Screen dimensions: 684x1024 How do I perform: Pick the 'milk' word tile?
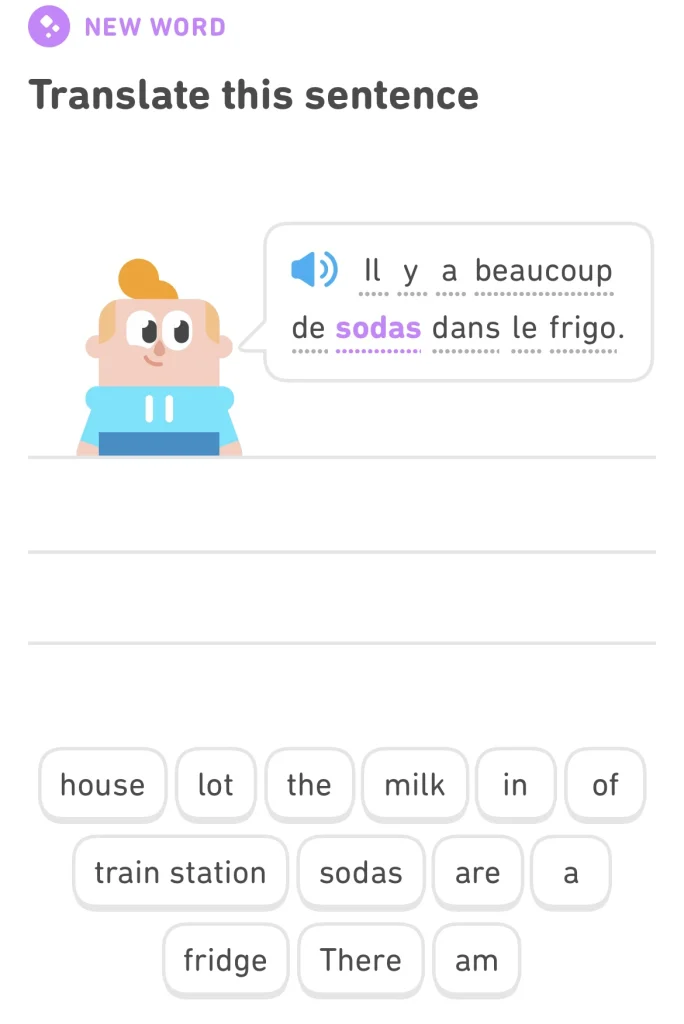414,785
